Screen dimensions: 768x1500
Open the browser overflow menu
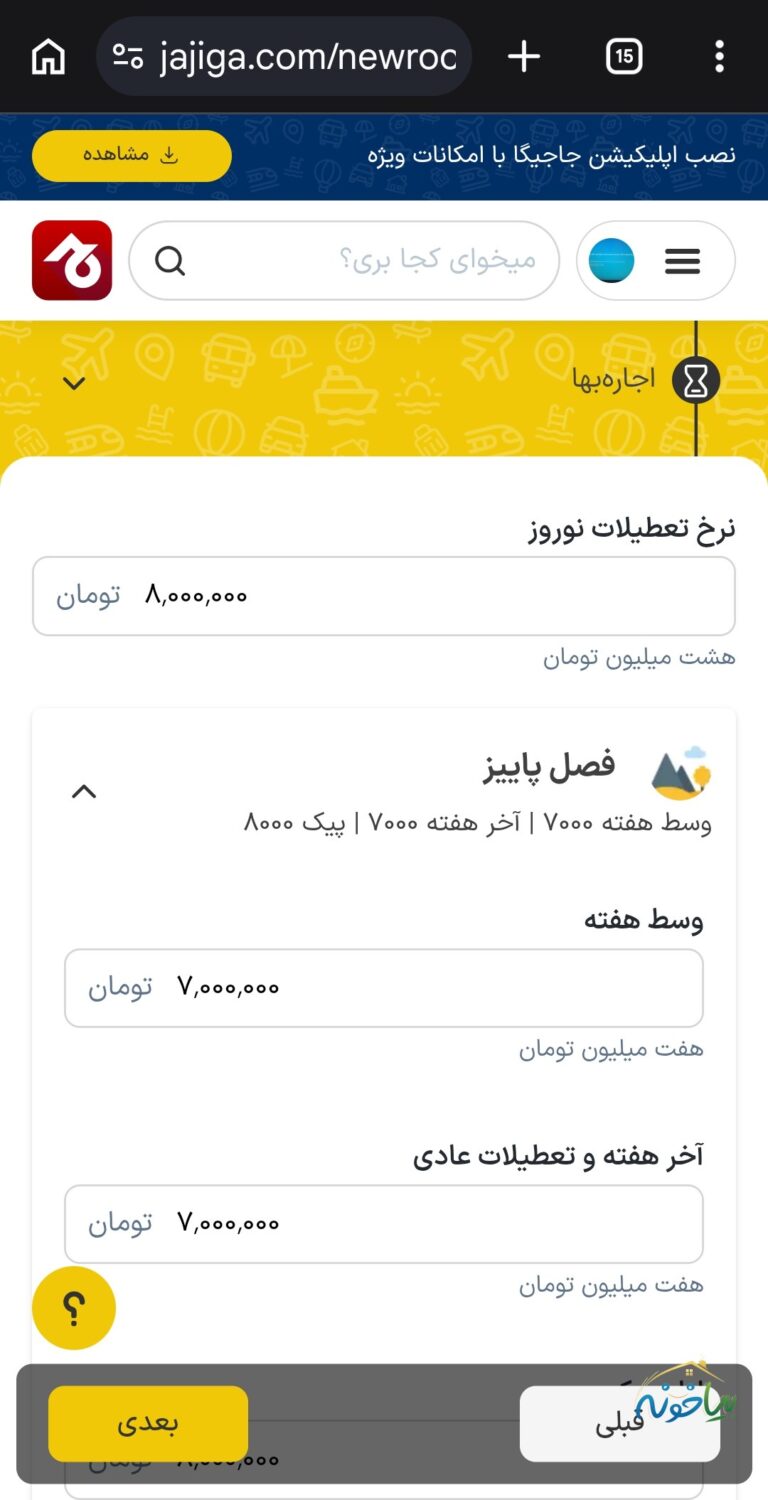pos(719,57)
